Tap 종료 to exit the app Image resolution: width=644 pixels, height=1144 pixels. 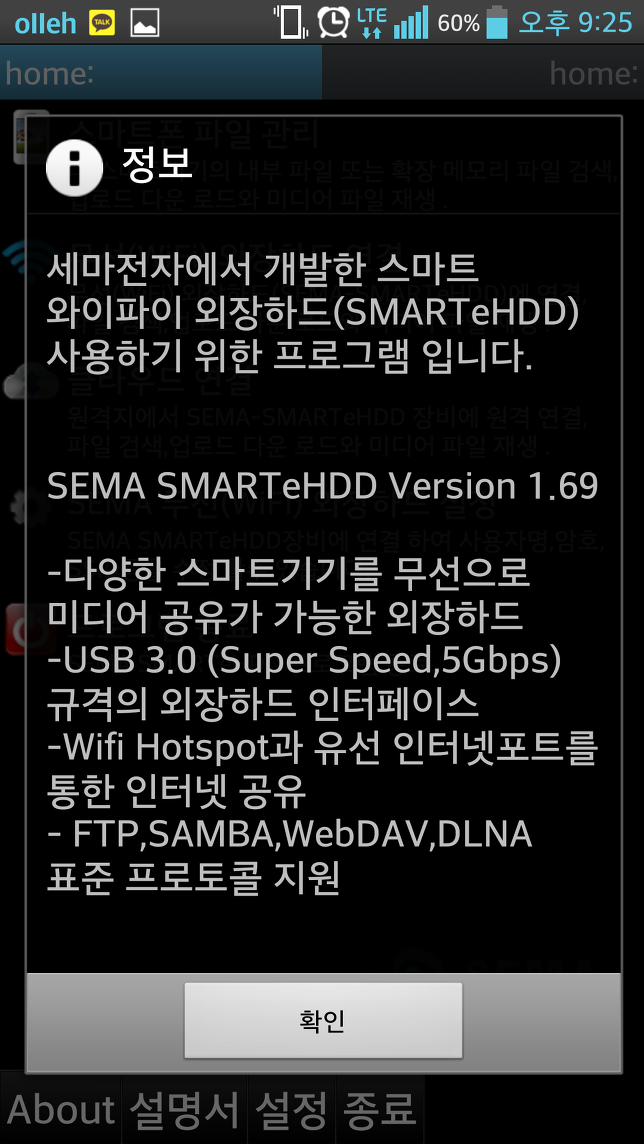pos(380,1108)
